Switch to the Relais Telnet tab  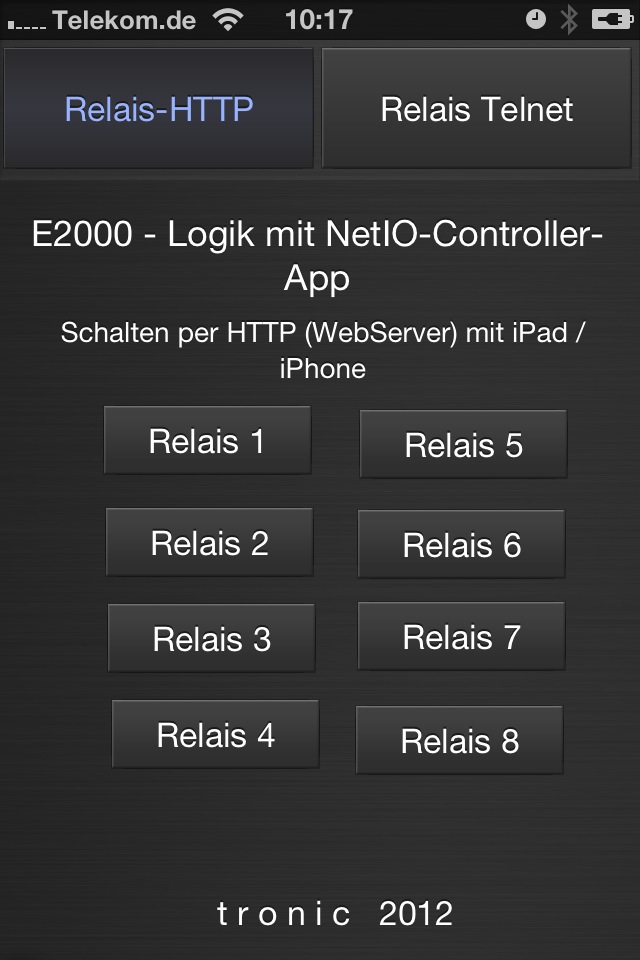(477, 108)
